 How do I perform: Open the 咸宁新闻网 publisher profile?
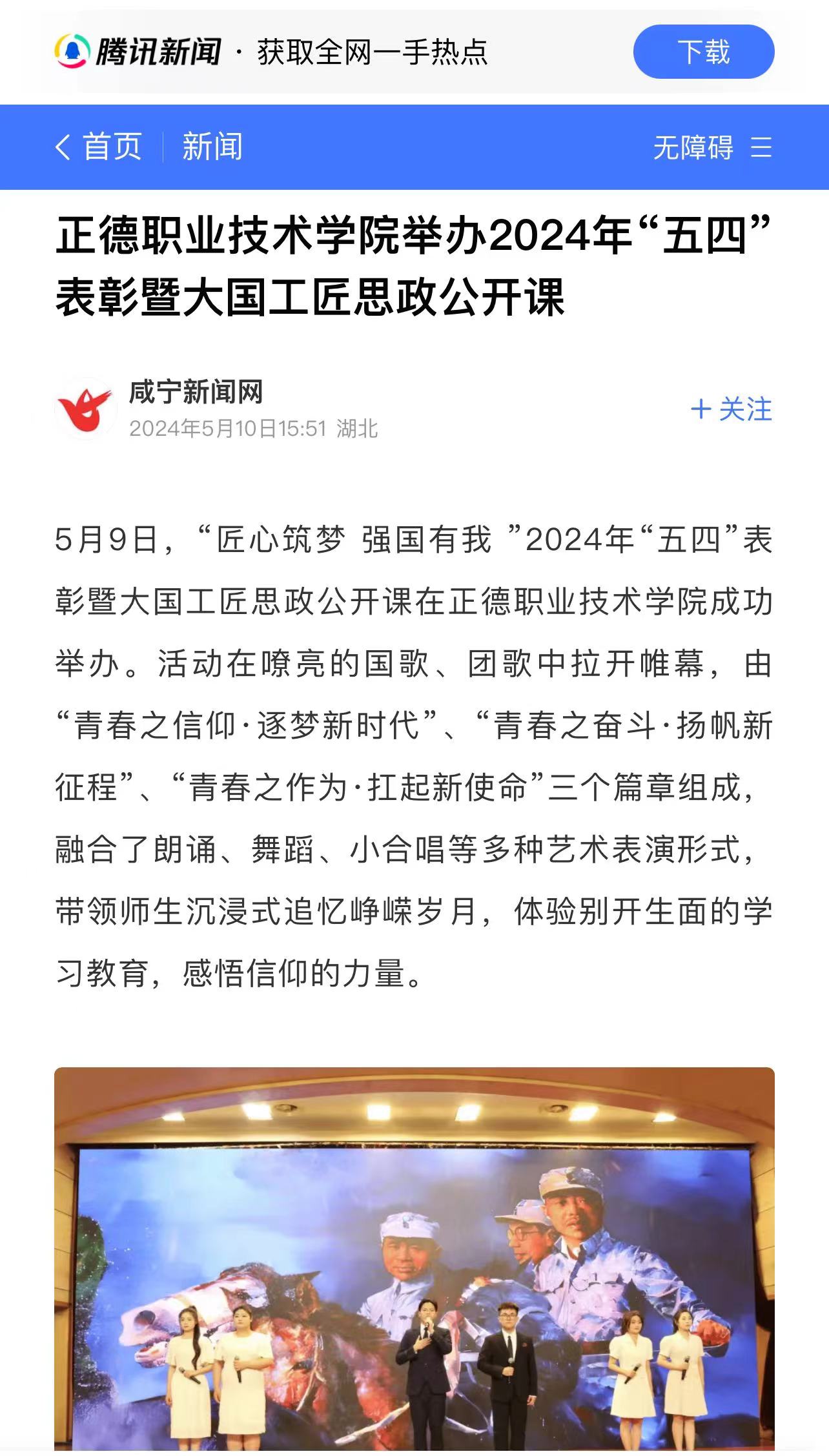196,393
